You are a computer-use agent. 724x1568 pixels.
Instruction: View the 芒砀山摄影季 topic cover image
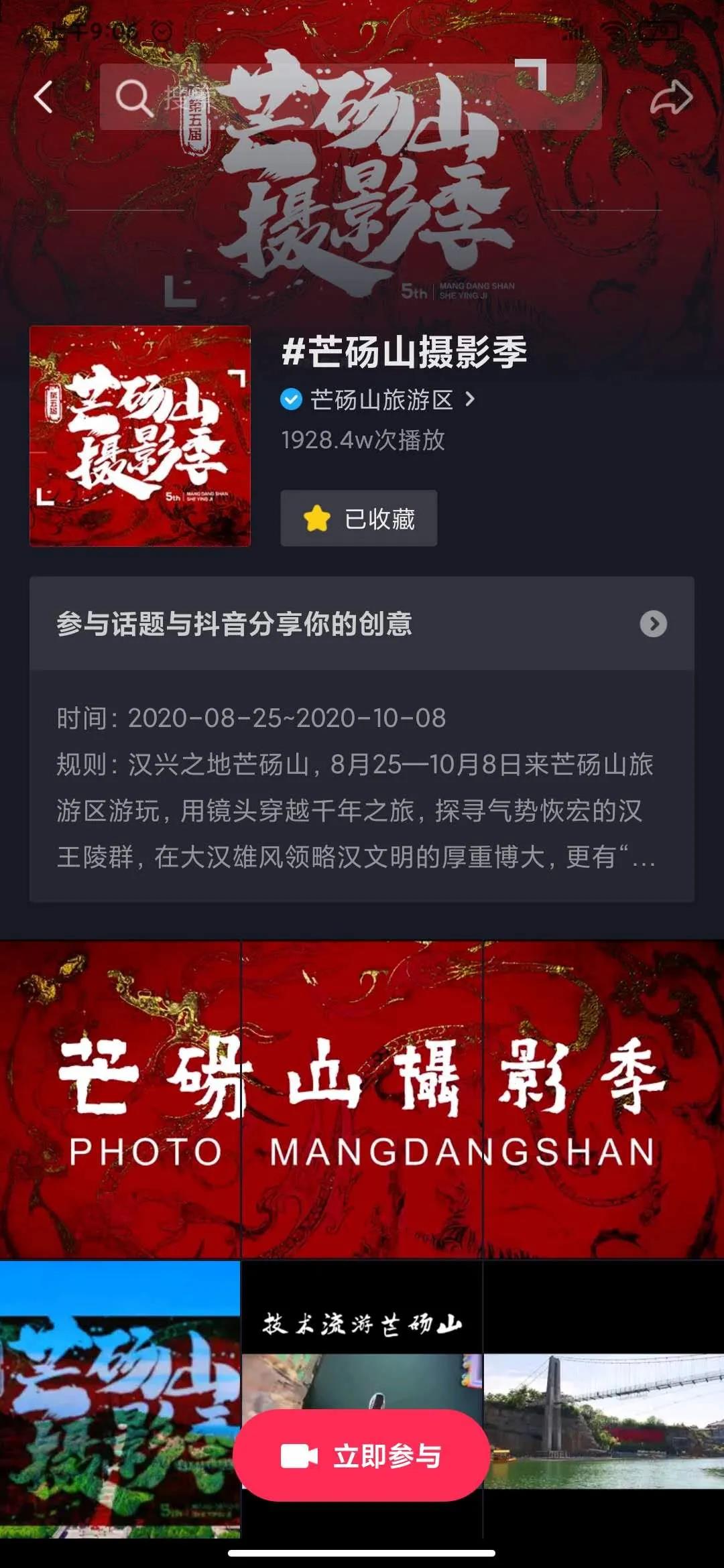[140, 436]
